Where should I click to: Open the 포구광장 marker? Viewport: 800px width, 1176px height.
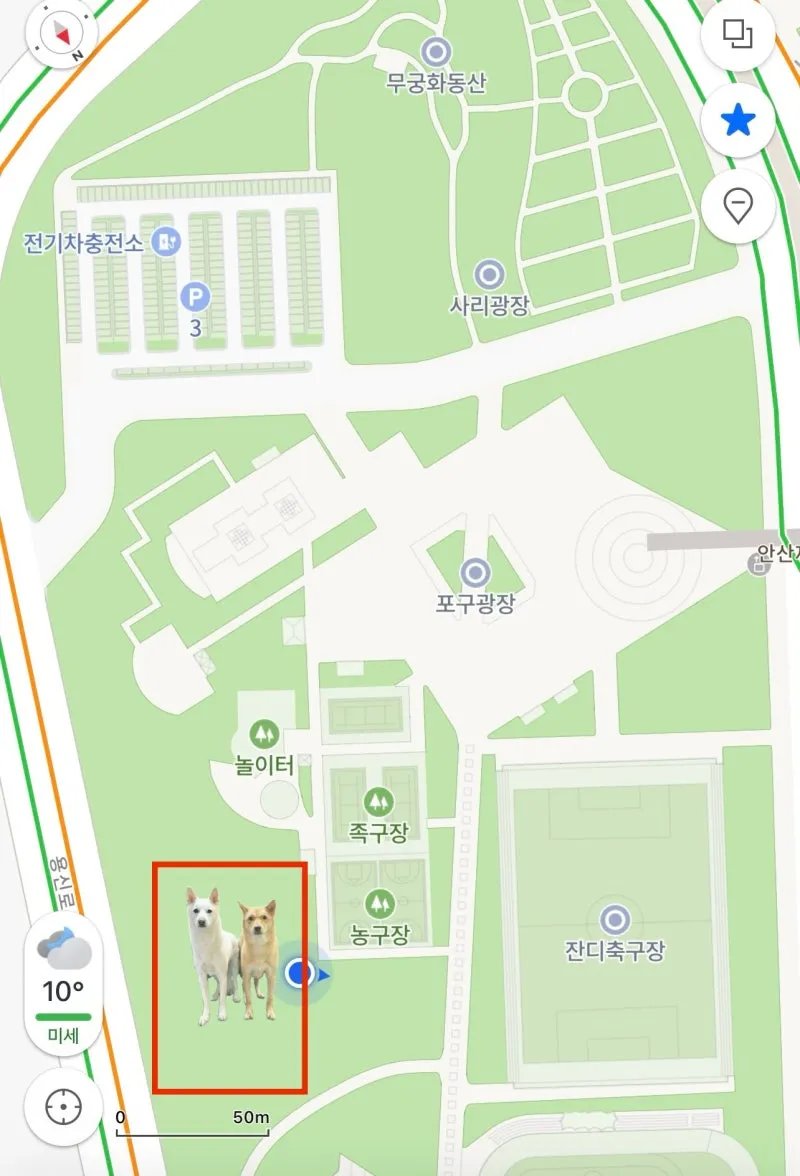[474, 573]
